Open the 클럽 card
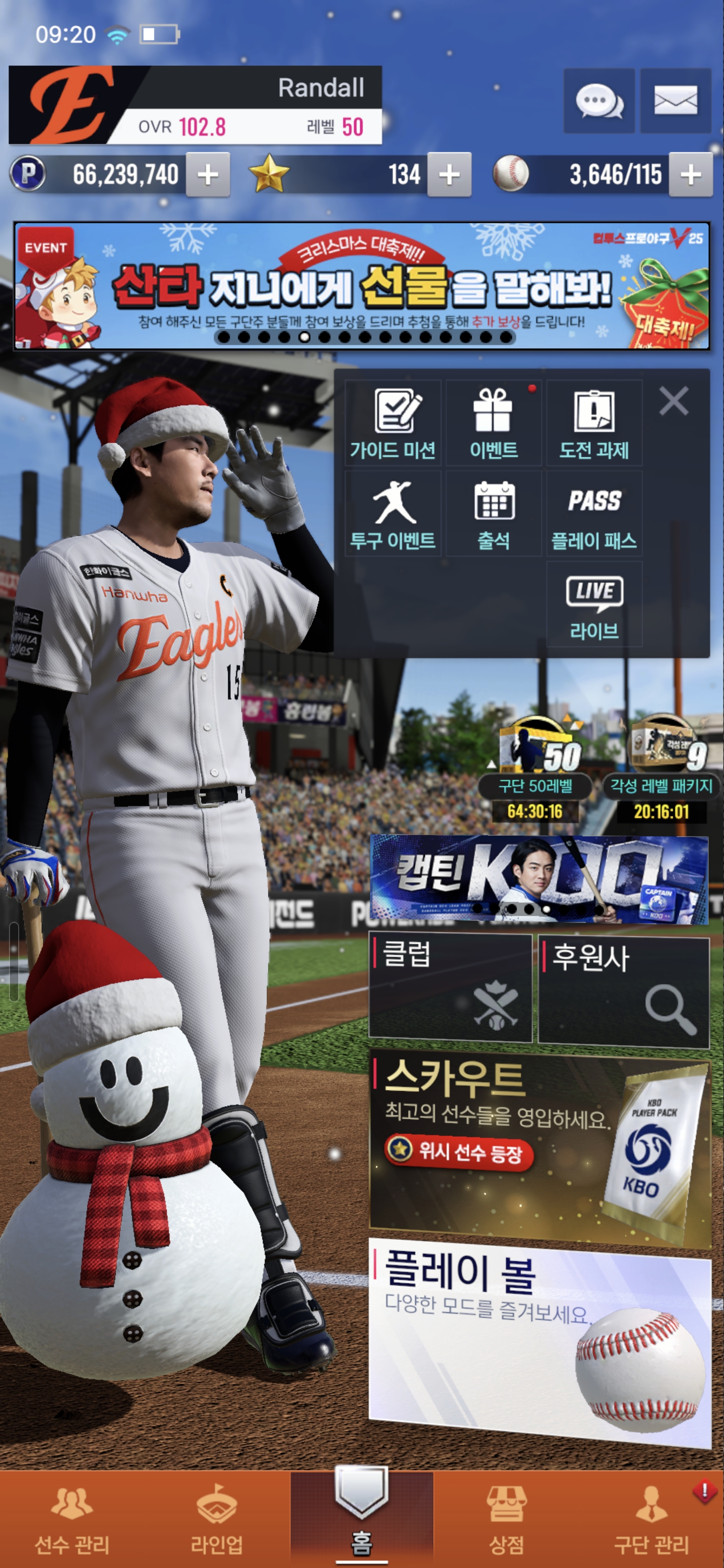724x1568 pixels. (x=450, y=989)
